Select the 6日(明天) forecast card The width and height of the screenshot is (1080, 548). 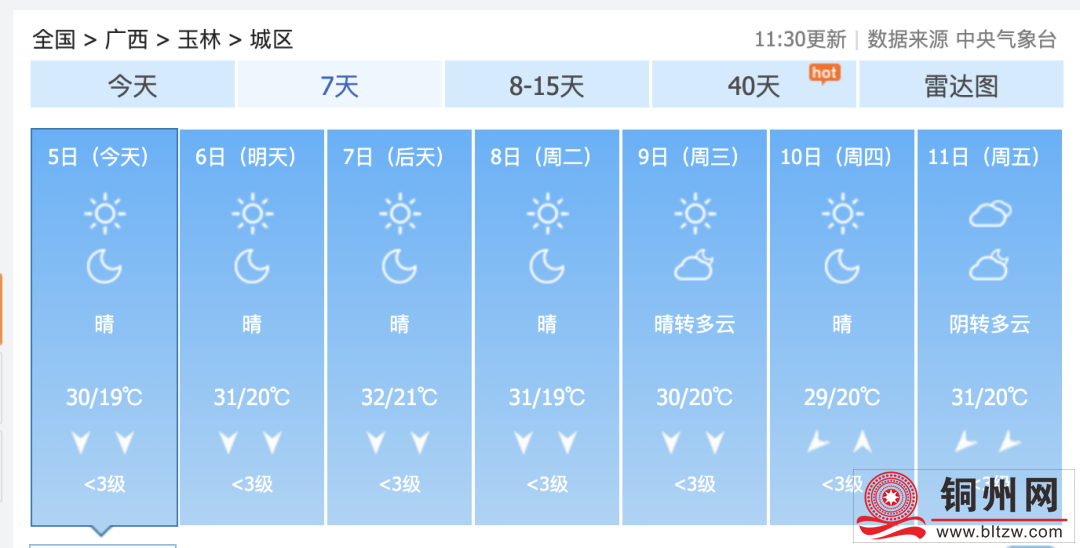pos(252,326)
